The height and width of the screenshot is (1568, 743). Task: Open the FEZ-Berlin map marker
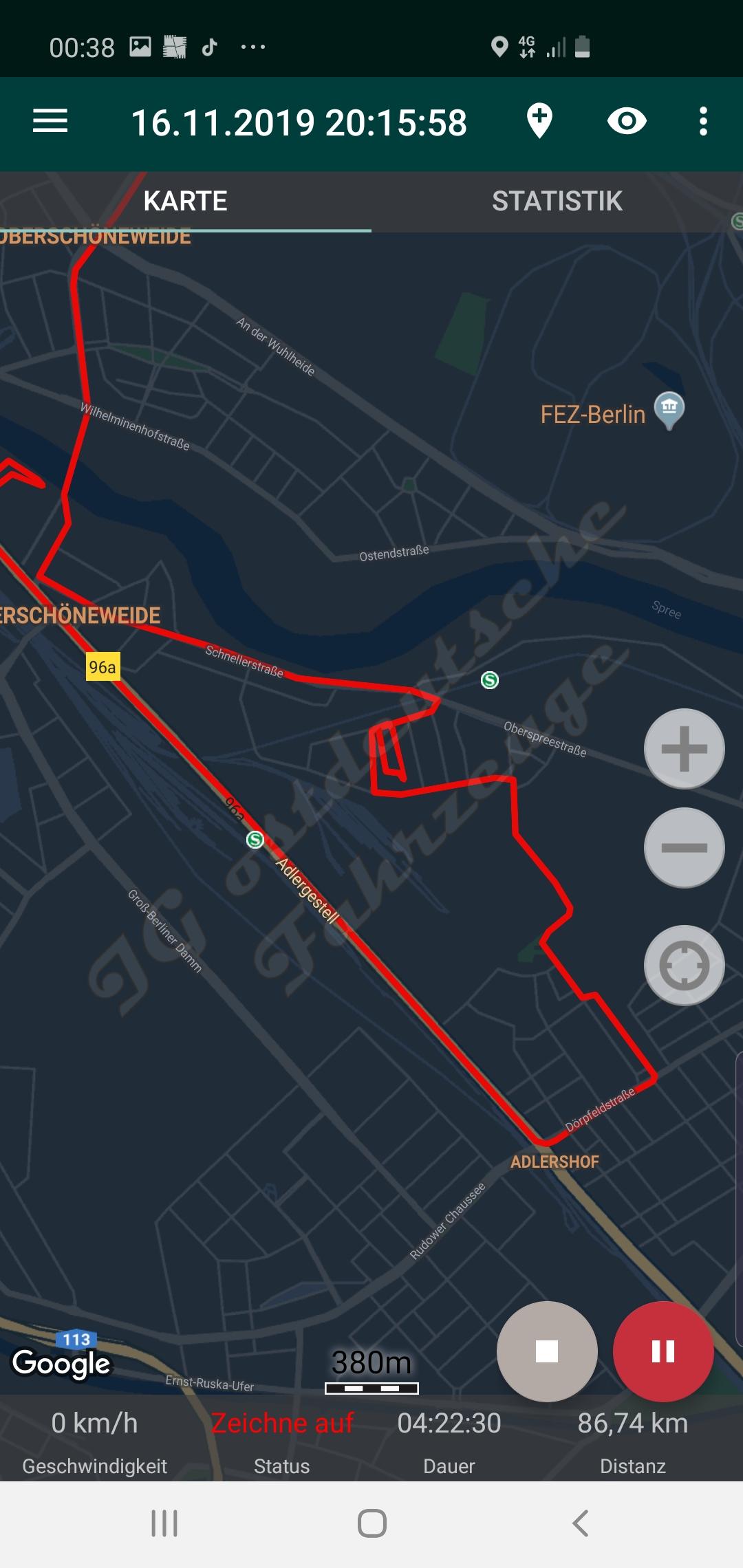[669, 408]
